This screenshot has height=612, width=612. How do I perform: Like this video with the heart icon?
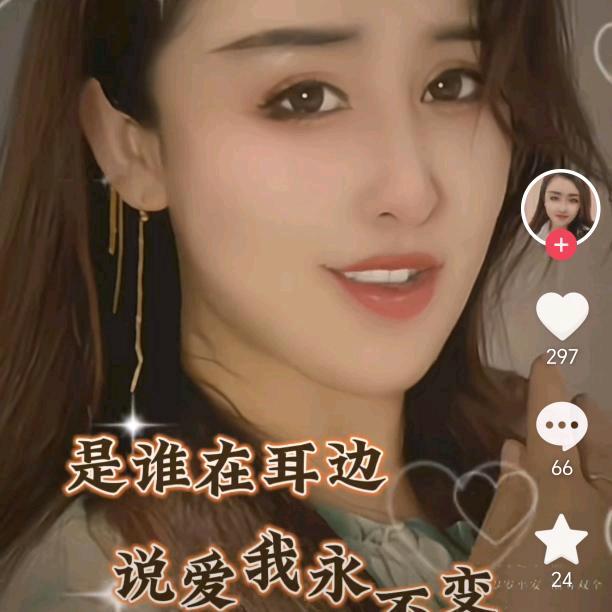(561, 317)
